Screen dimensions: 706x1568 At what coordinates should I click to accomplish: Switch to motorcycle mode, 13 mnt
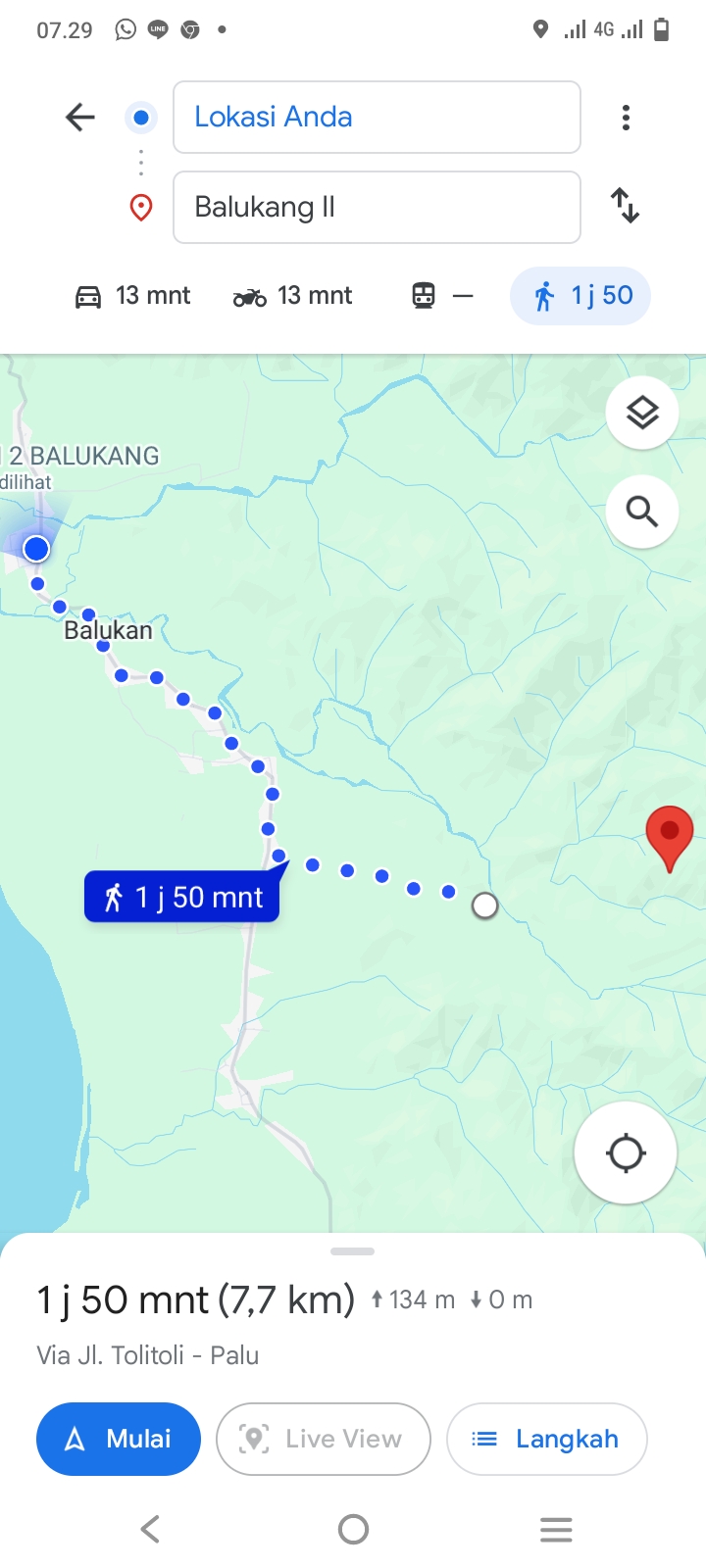tap(292, 296)
